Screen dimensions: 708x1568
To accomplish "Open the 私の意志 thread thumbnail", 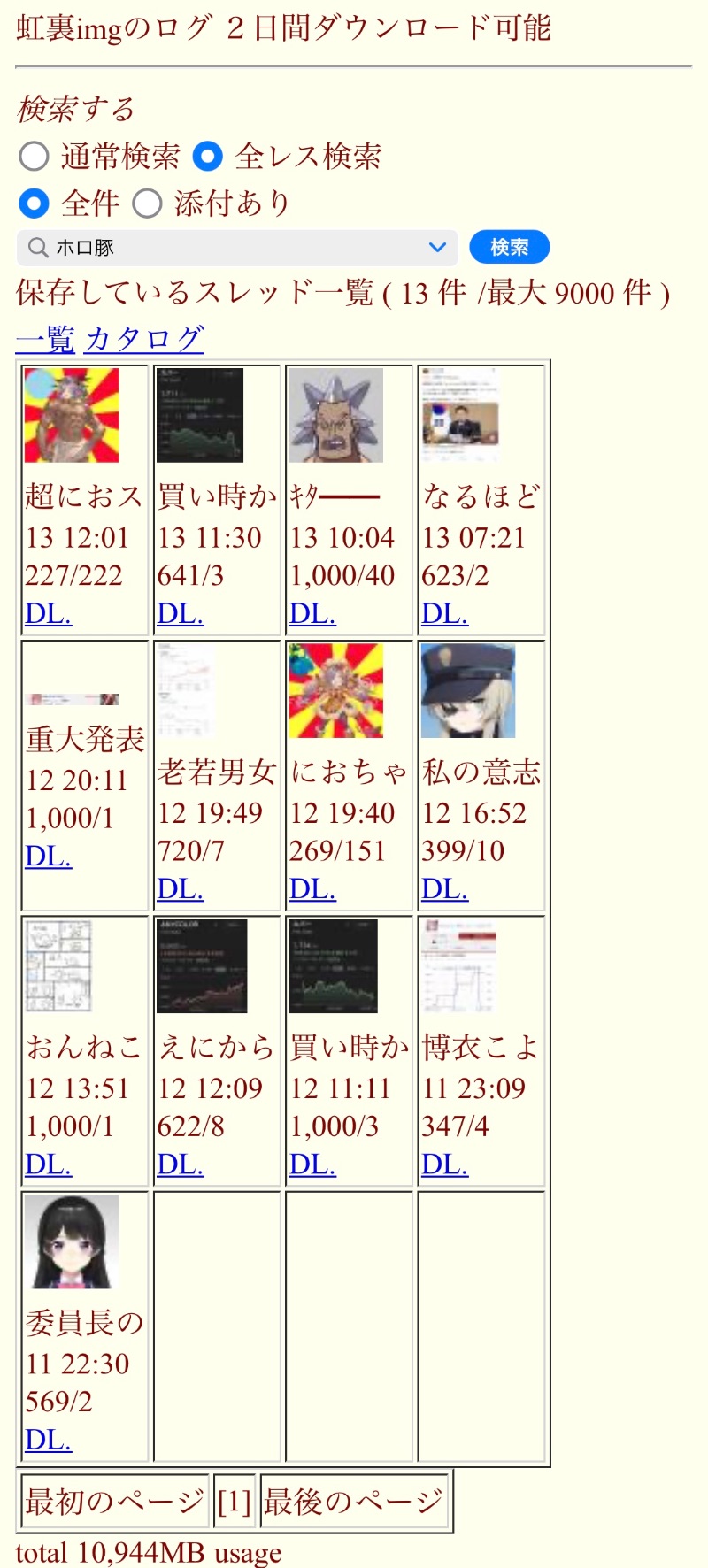I will (x=468, y=691).
